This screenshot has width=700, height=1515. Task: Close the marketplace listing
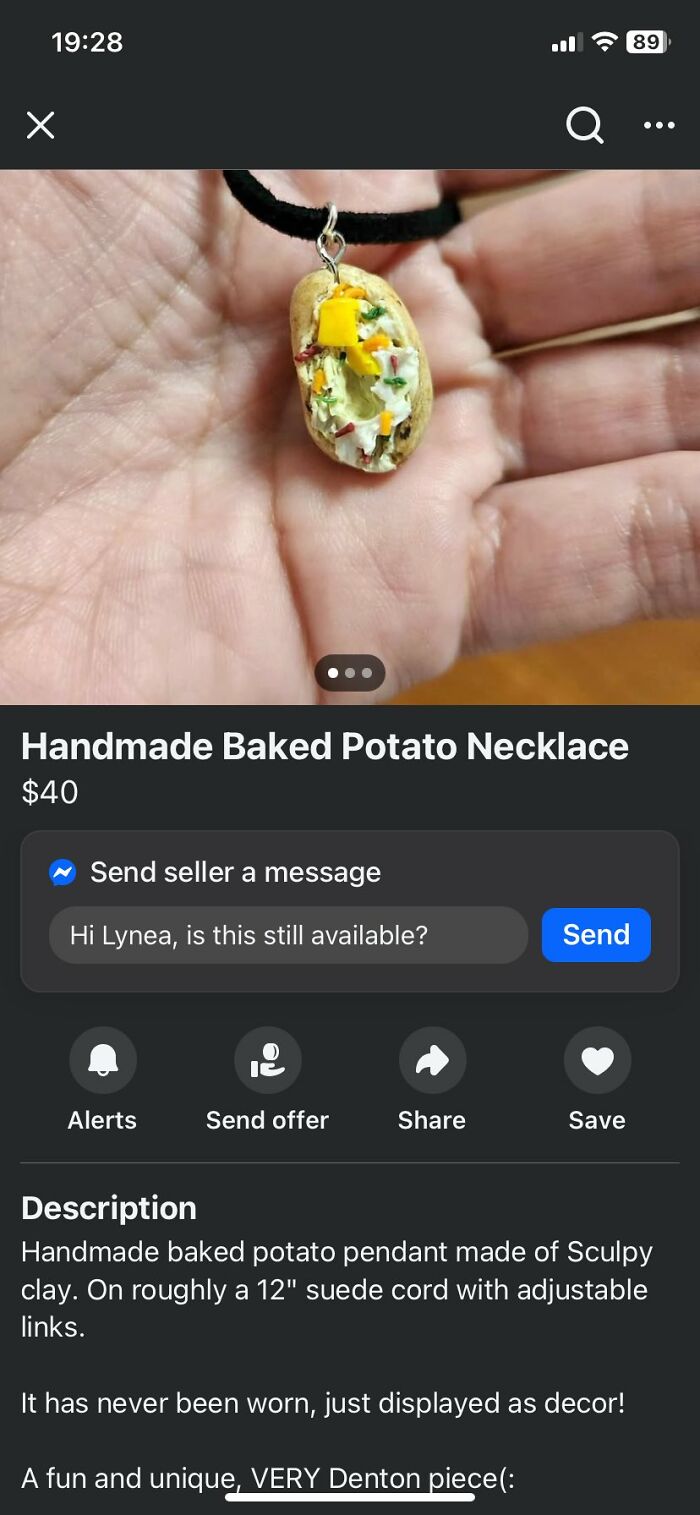(x=40, y=125)
